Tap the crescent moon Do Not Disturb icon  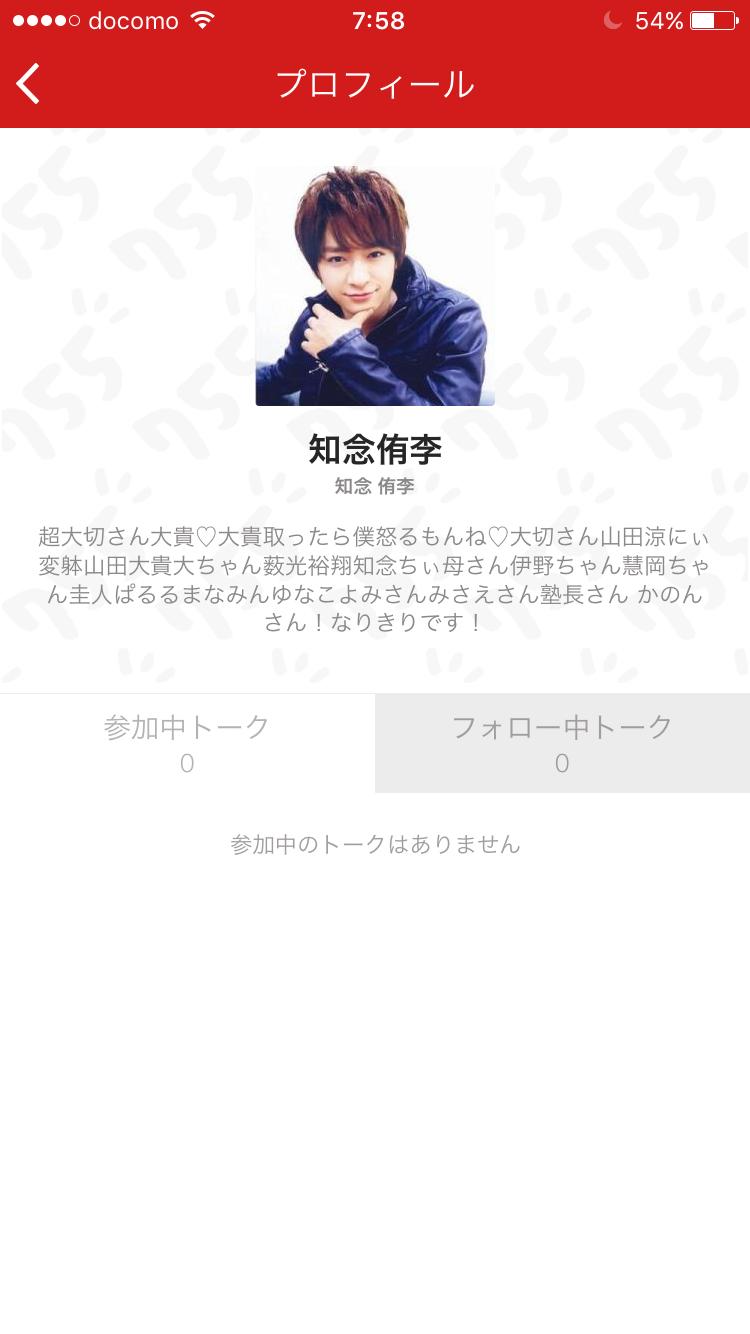click(x=611, y=19)
